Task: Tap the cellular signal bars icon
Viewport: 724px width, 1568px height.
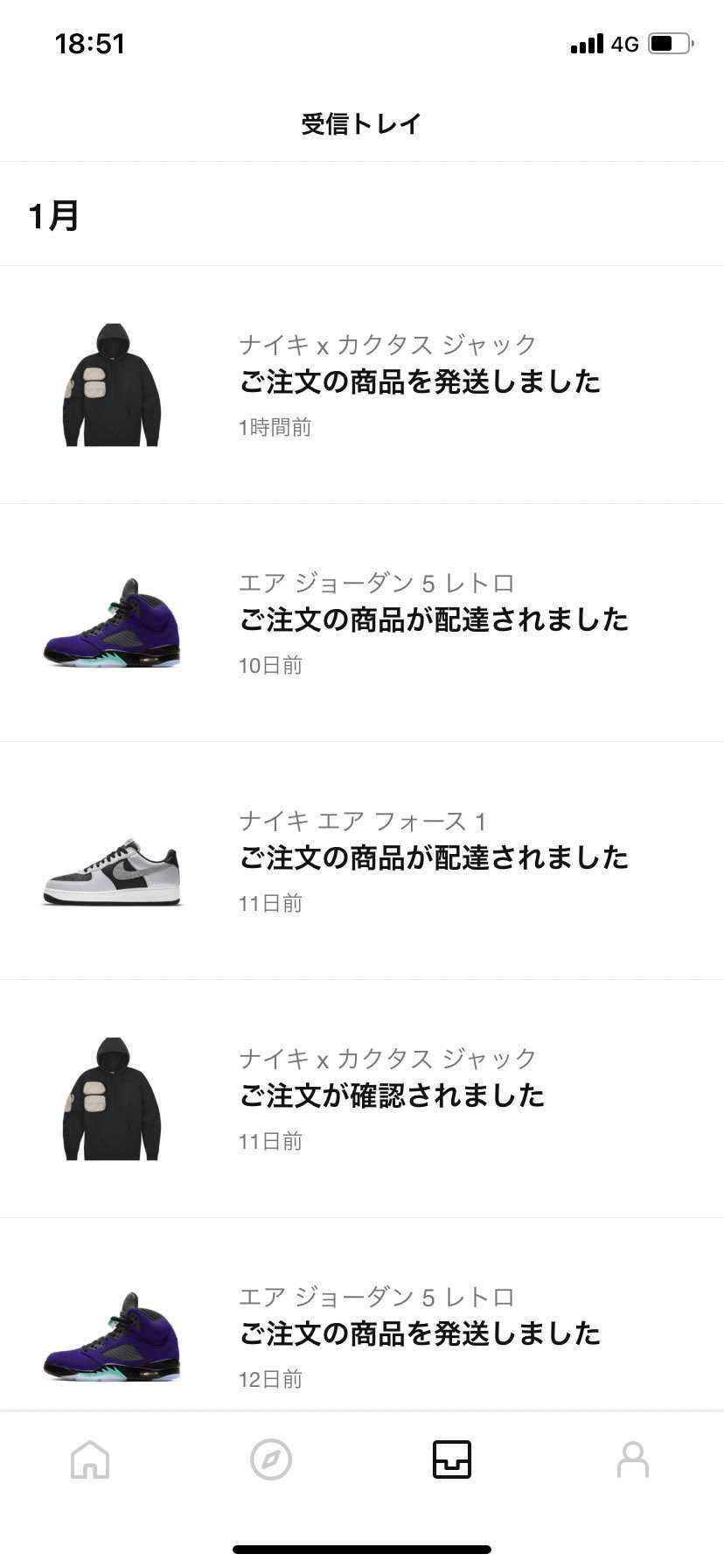Action: 586,43
